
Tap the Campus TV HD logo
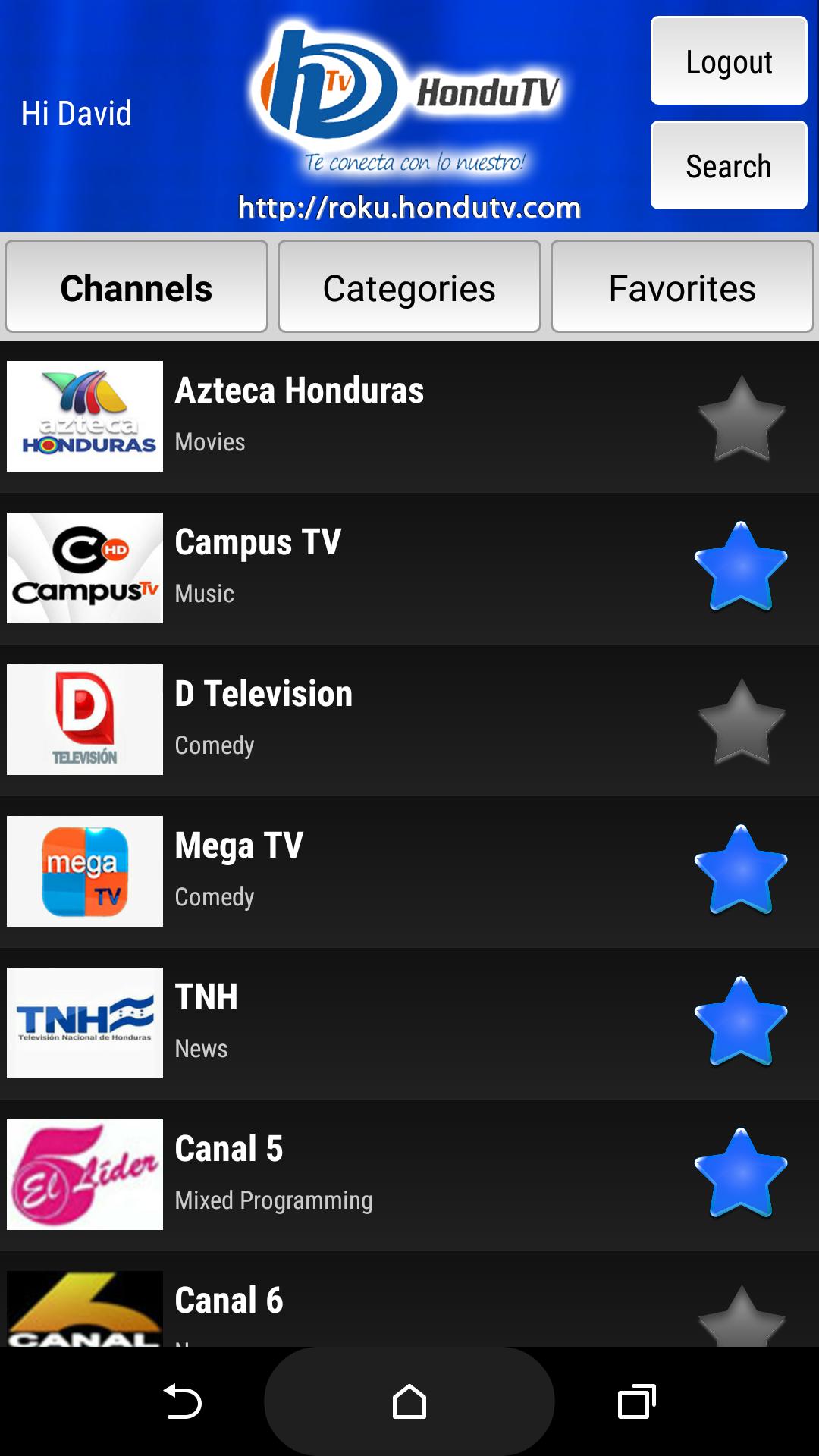tap(84, 568)
